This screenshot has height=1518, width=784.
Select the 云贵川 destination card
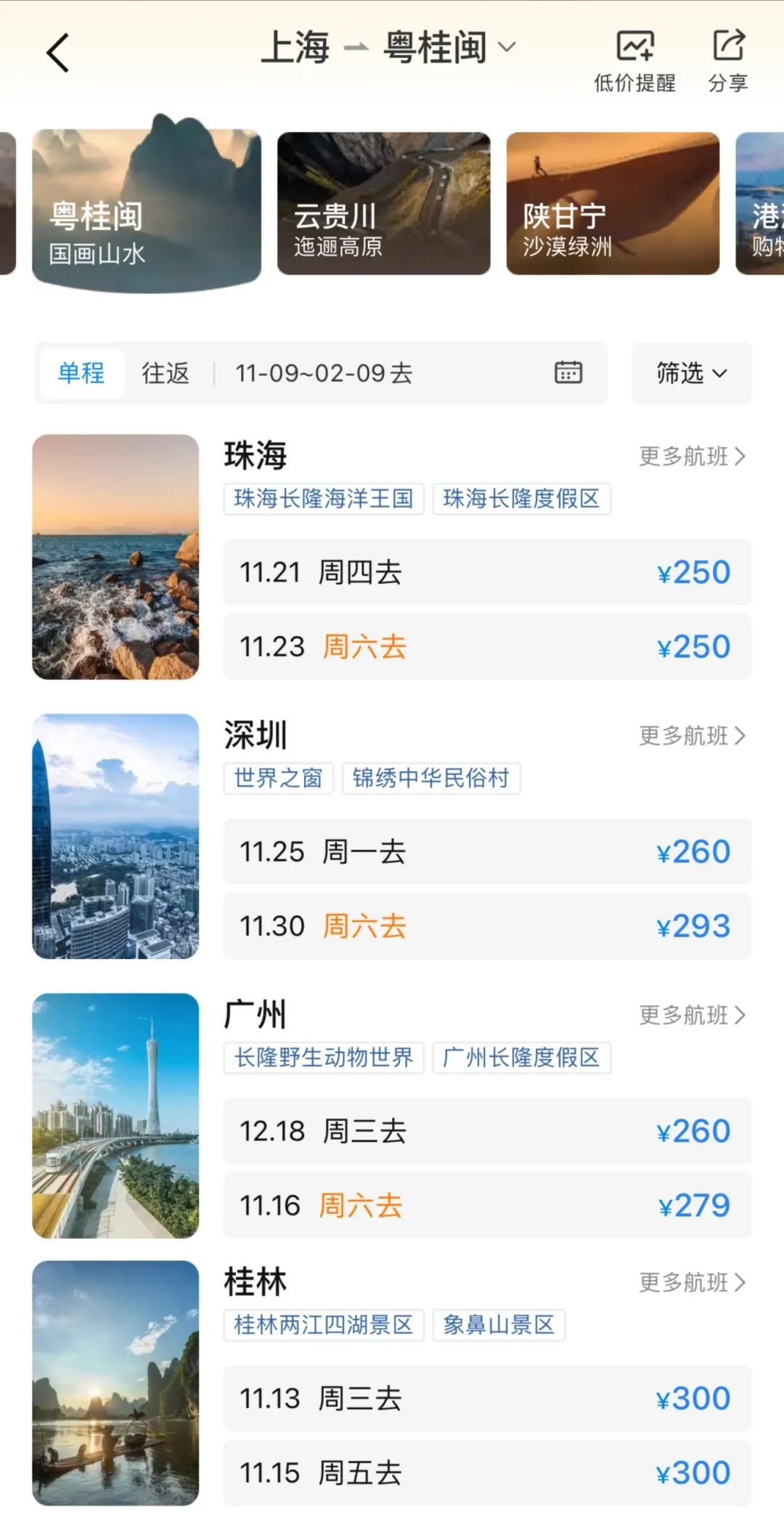pos(383,205)
